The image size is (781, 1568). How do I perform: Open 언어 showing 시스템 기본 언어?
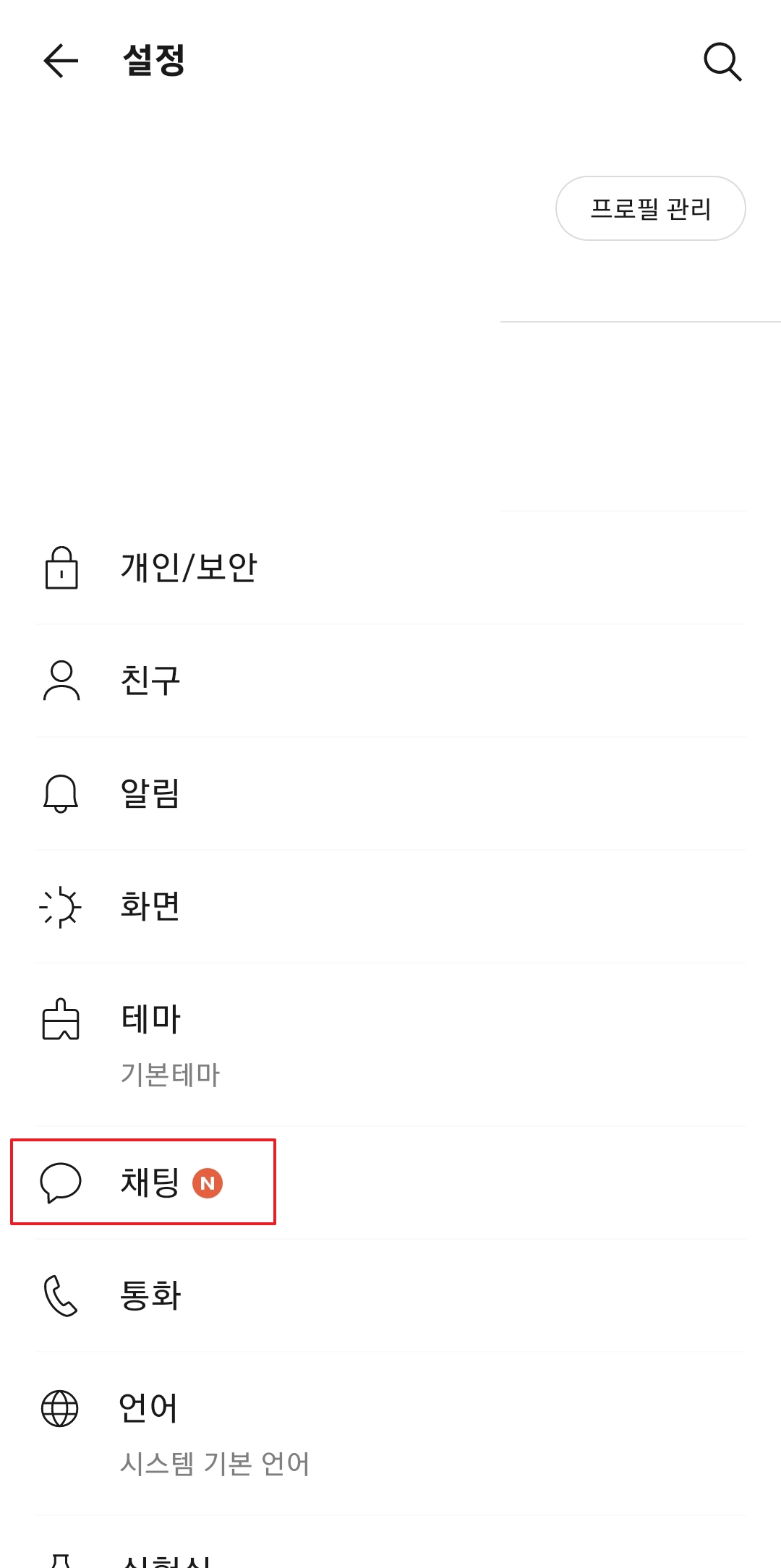coord(150,1407)
